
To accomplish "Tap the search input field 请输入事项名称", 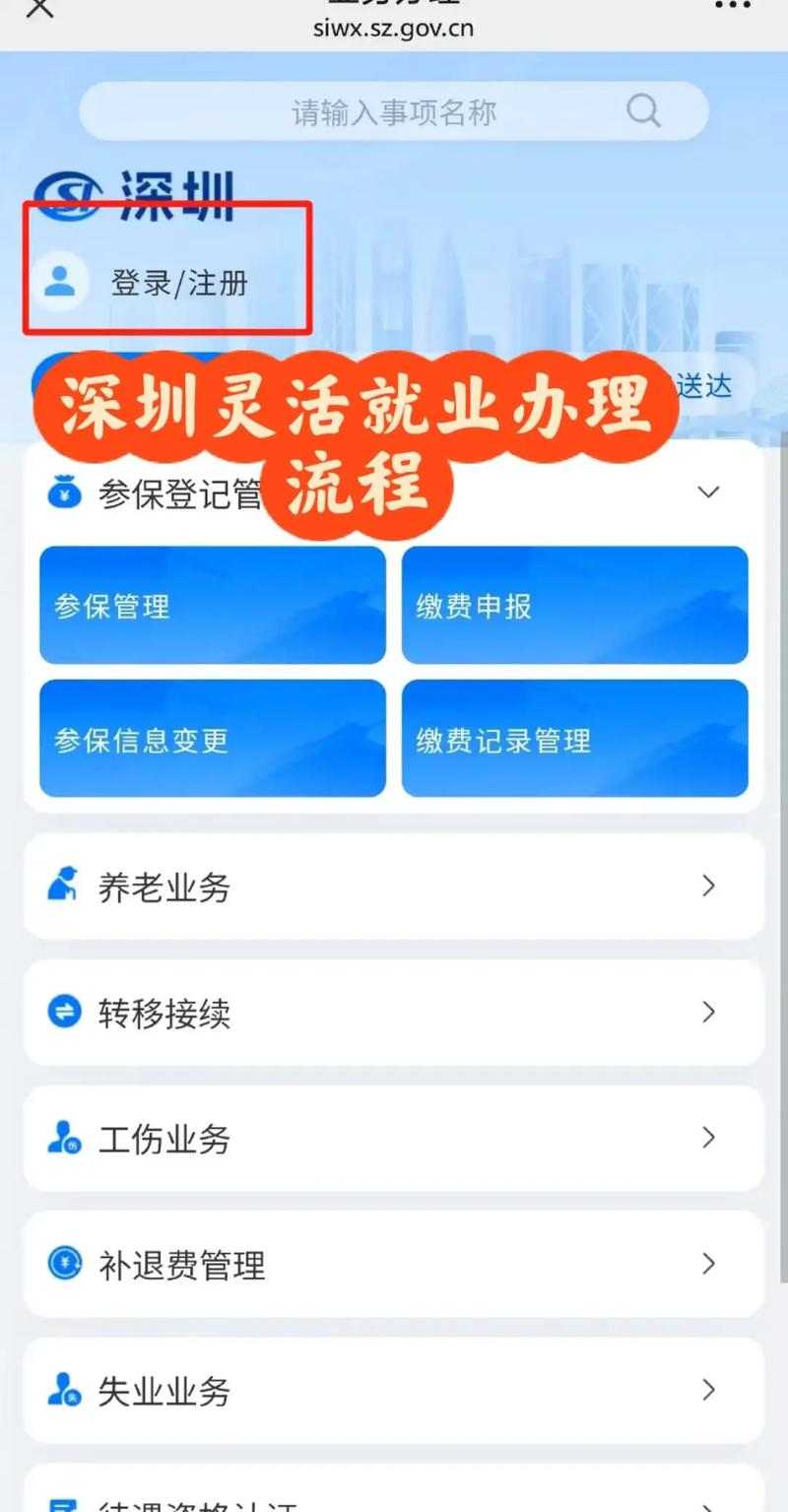I will tap(394, 110).
